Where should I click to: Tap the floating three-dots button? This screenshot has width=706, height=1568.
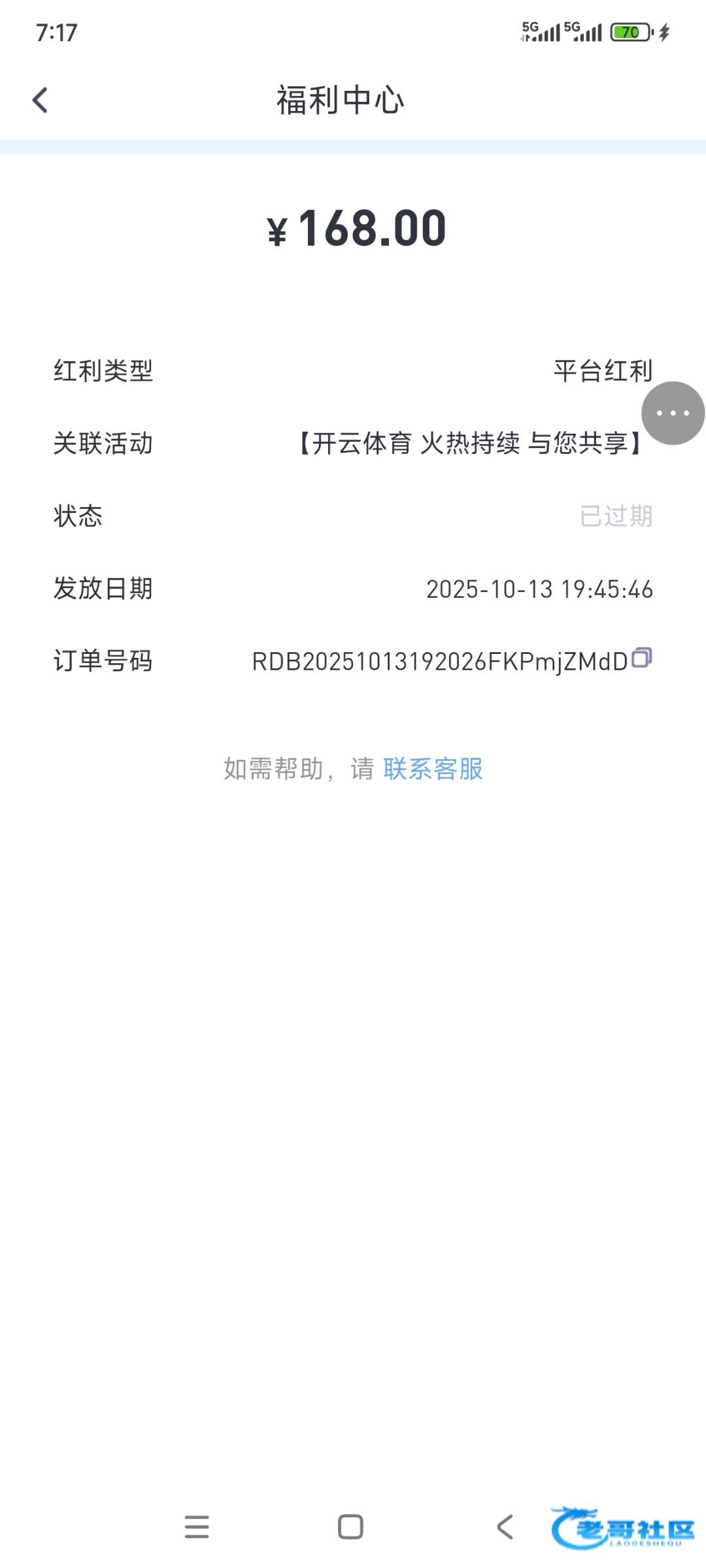pos(673,413)
